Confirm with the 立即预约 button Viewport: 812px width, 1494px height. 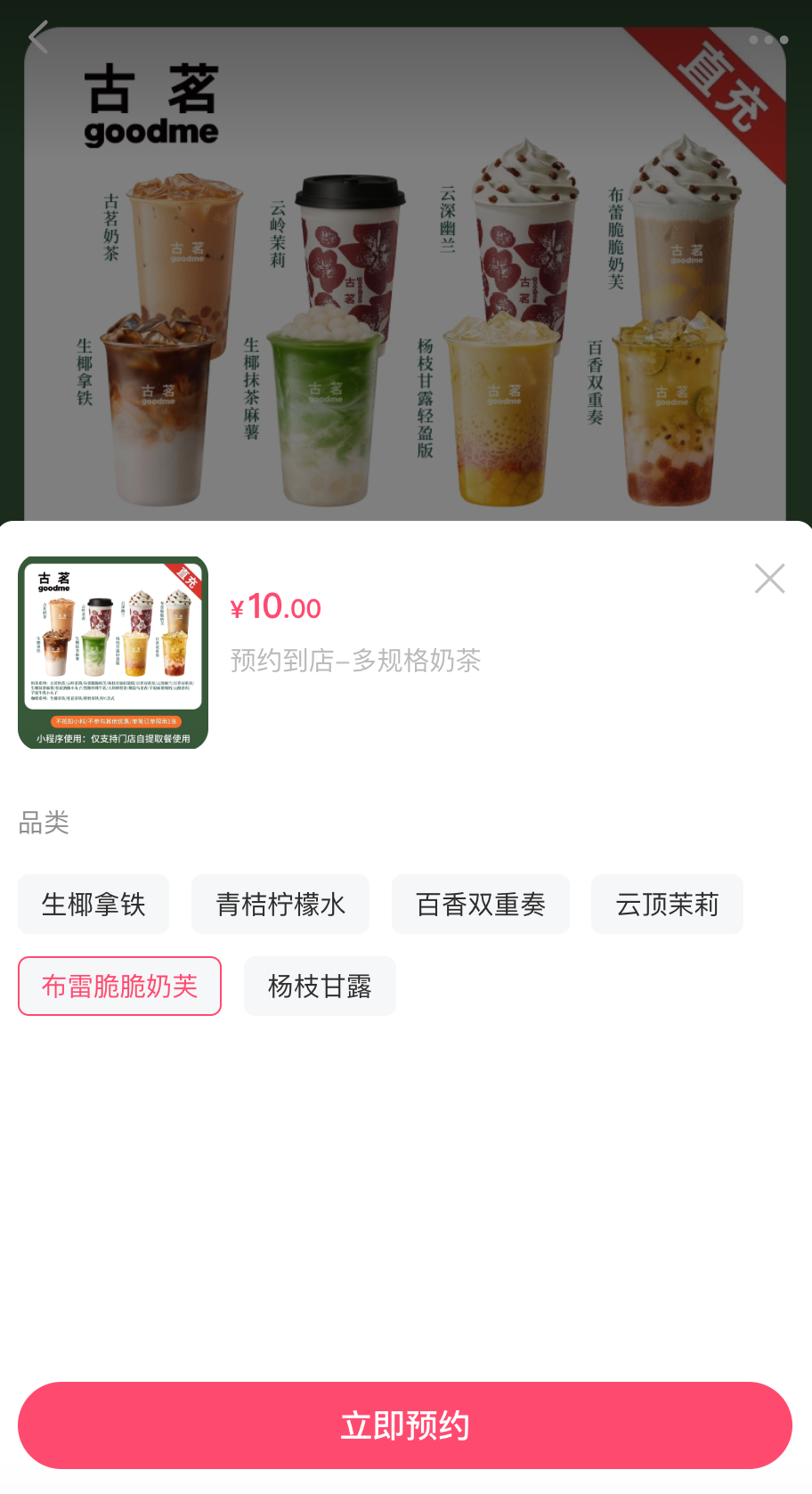[x=405, y=1425]
